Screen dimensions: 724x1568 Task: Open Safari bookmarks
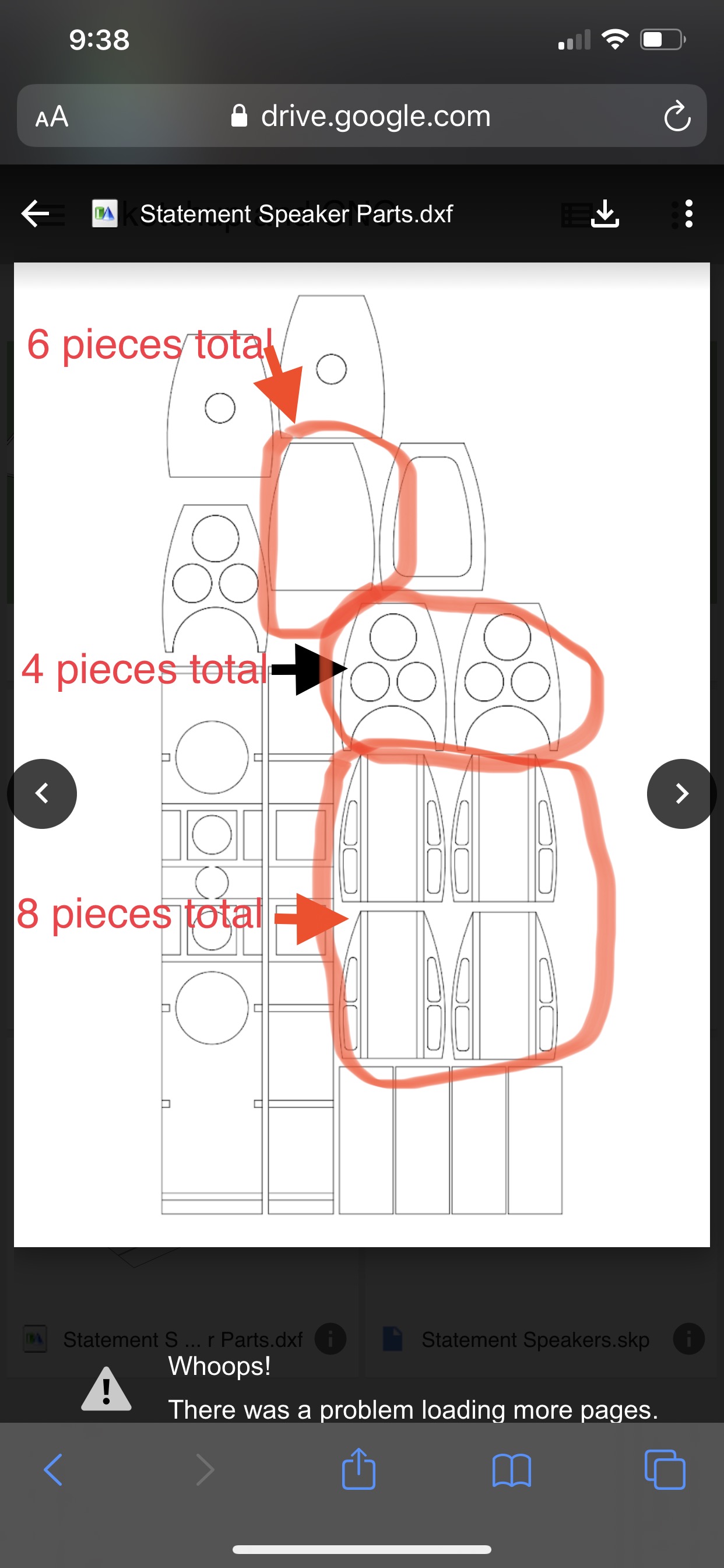click(512, 1471)
